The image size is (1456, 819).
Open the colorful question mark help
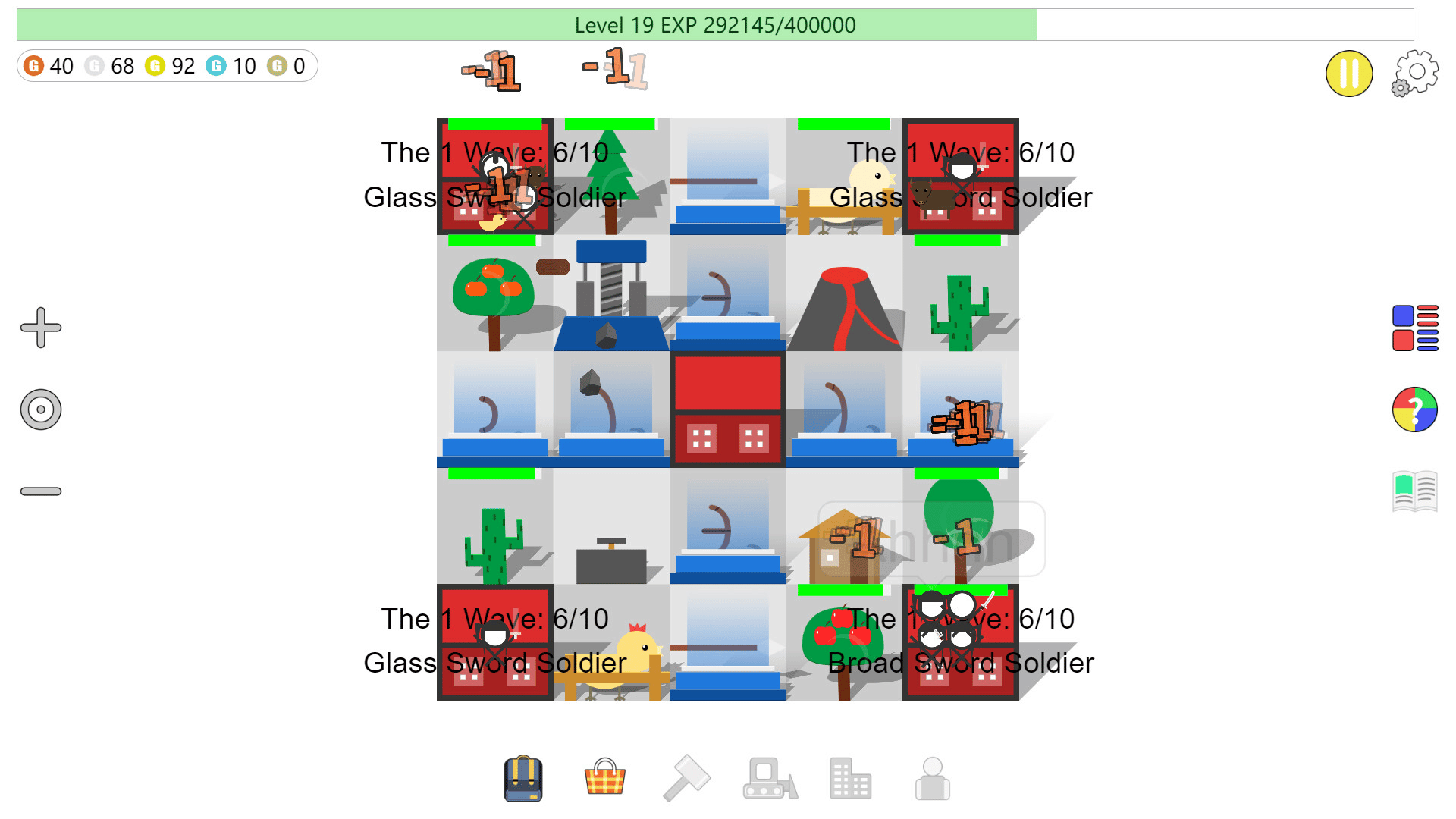[1414, 409]
